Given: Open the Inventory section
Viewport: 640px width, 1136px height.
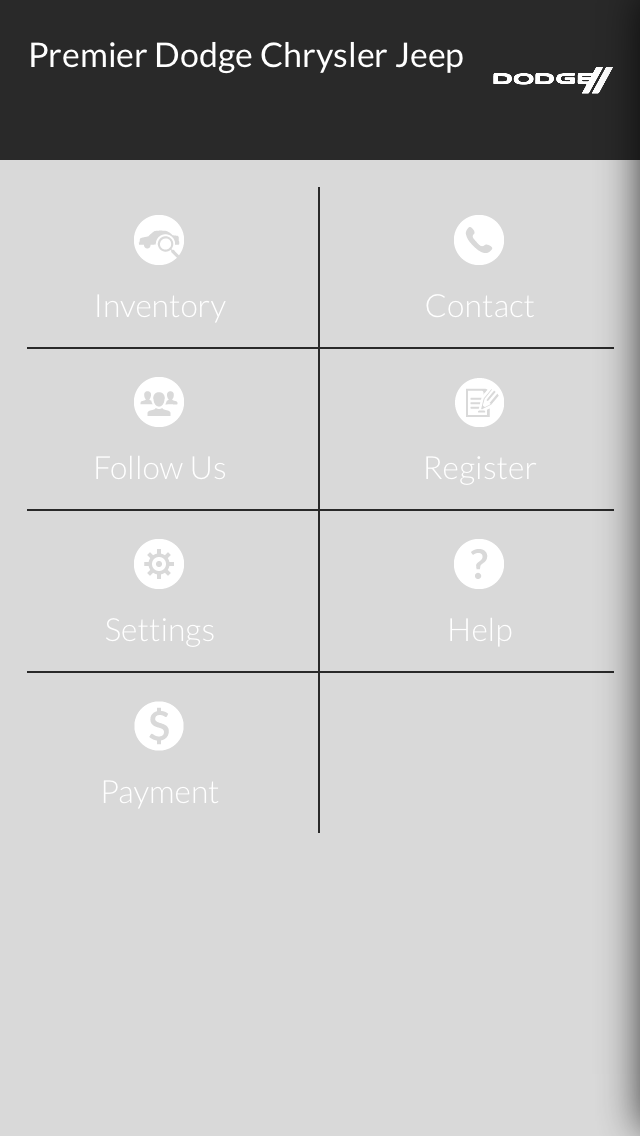Looking at the screenshot, I should [x=160, y=268].
